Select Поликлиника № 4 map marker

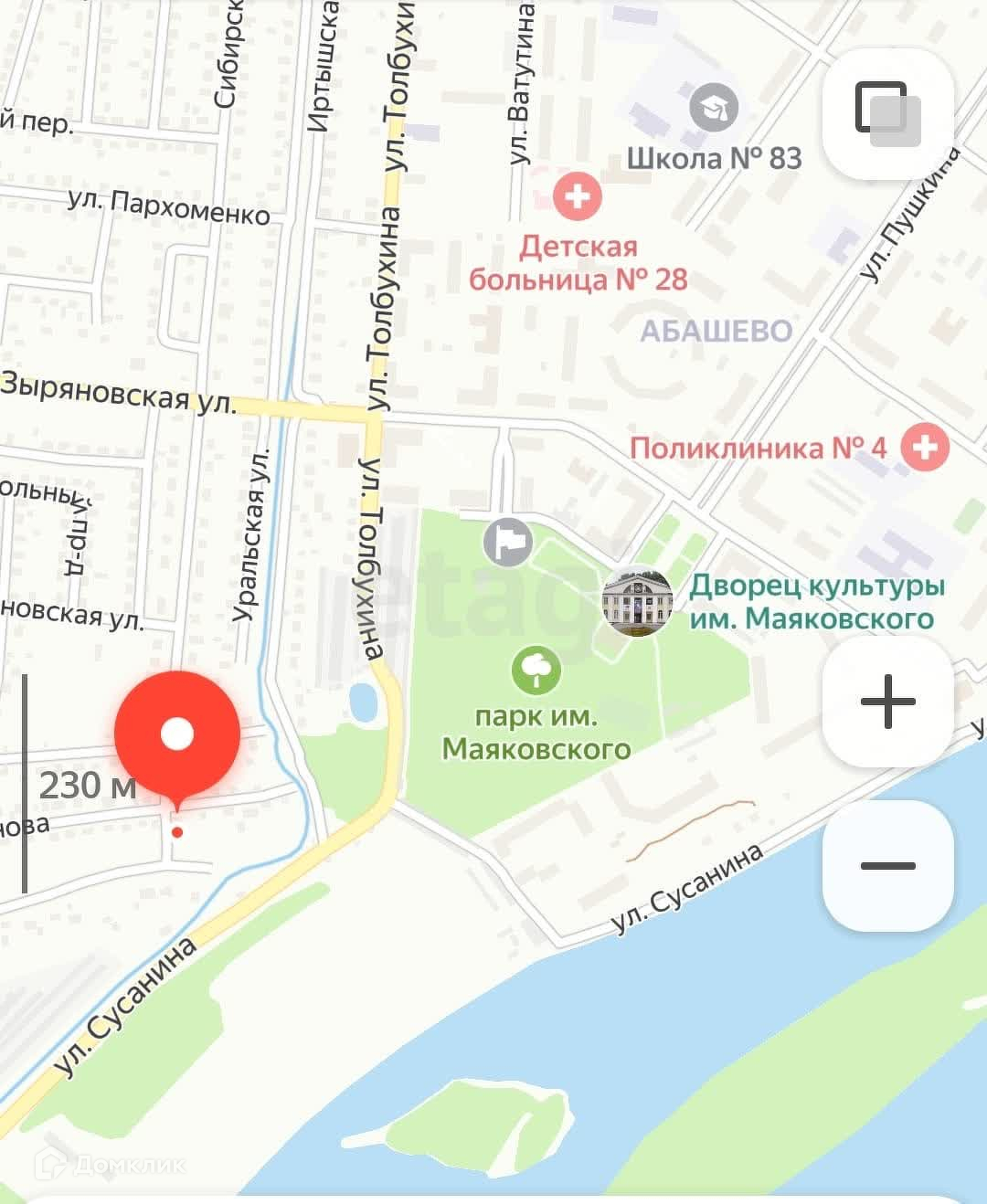925,448
